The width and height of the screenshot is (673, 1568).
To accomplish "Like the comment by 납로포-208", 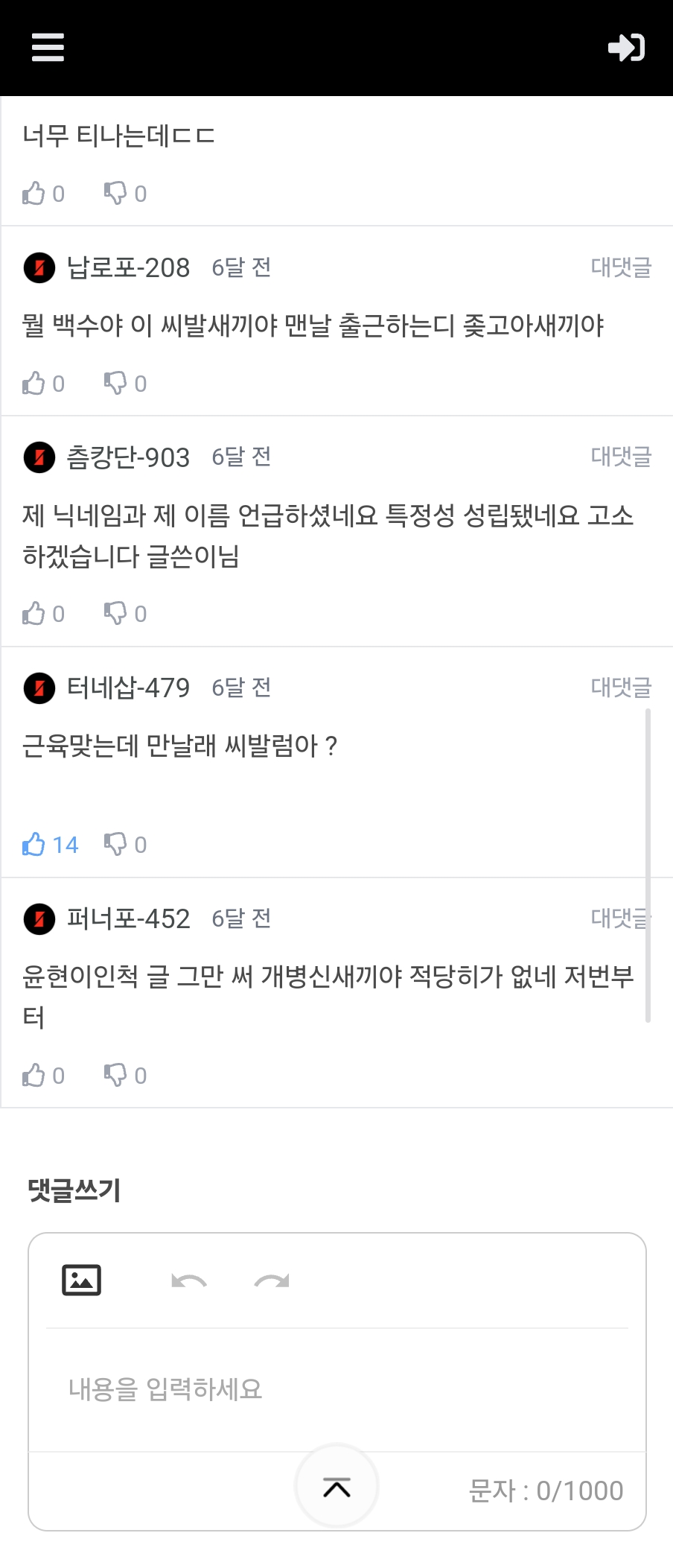I will pyautogui.click(x=34, y=384).
